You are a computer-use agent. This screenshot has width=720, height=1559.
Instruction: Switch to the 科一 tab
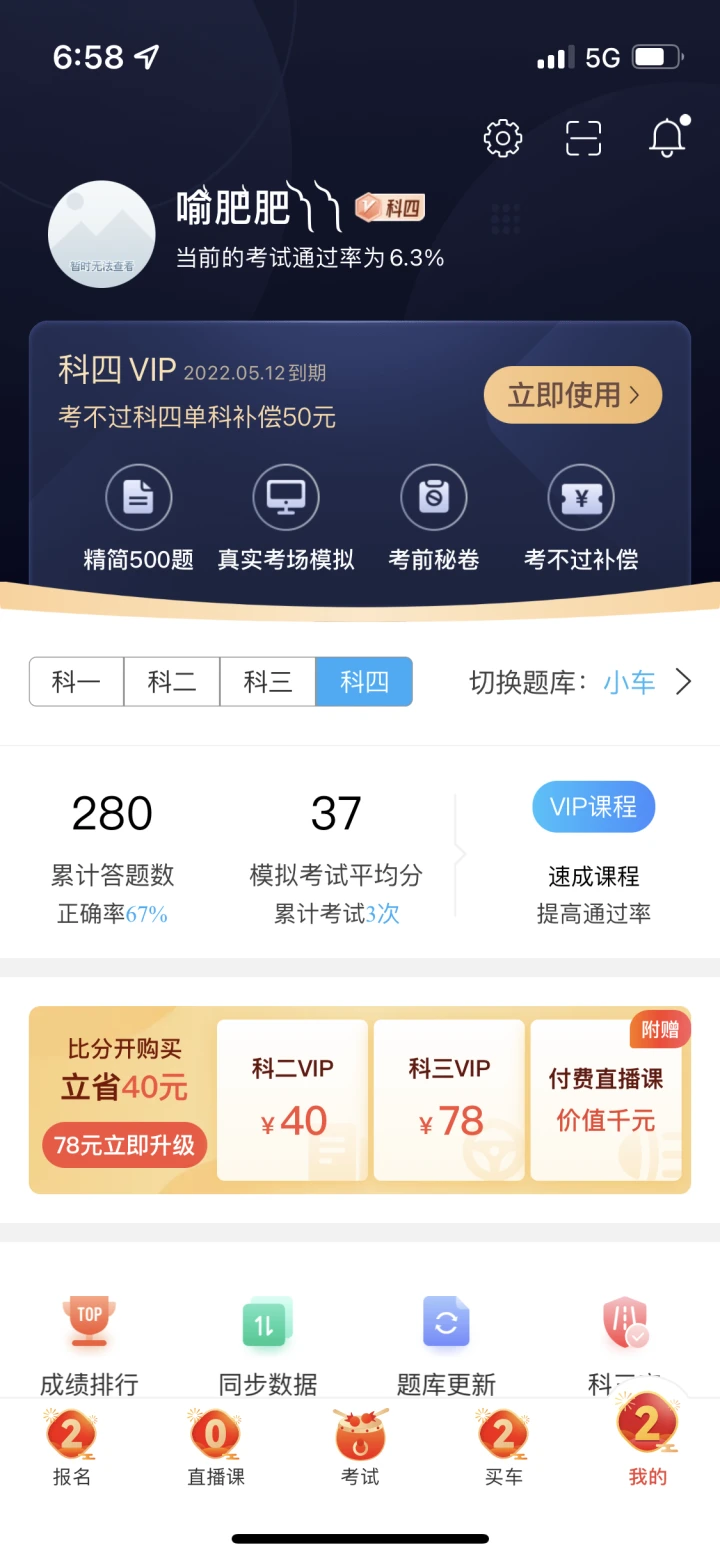[x=77, y=682]
